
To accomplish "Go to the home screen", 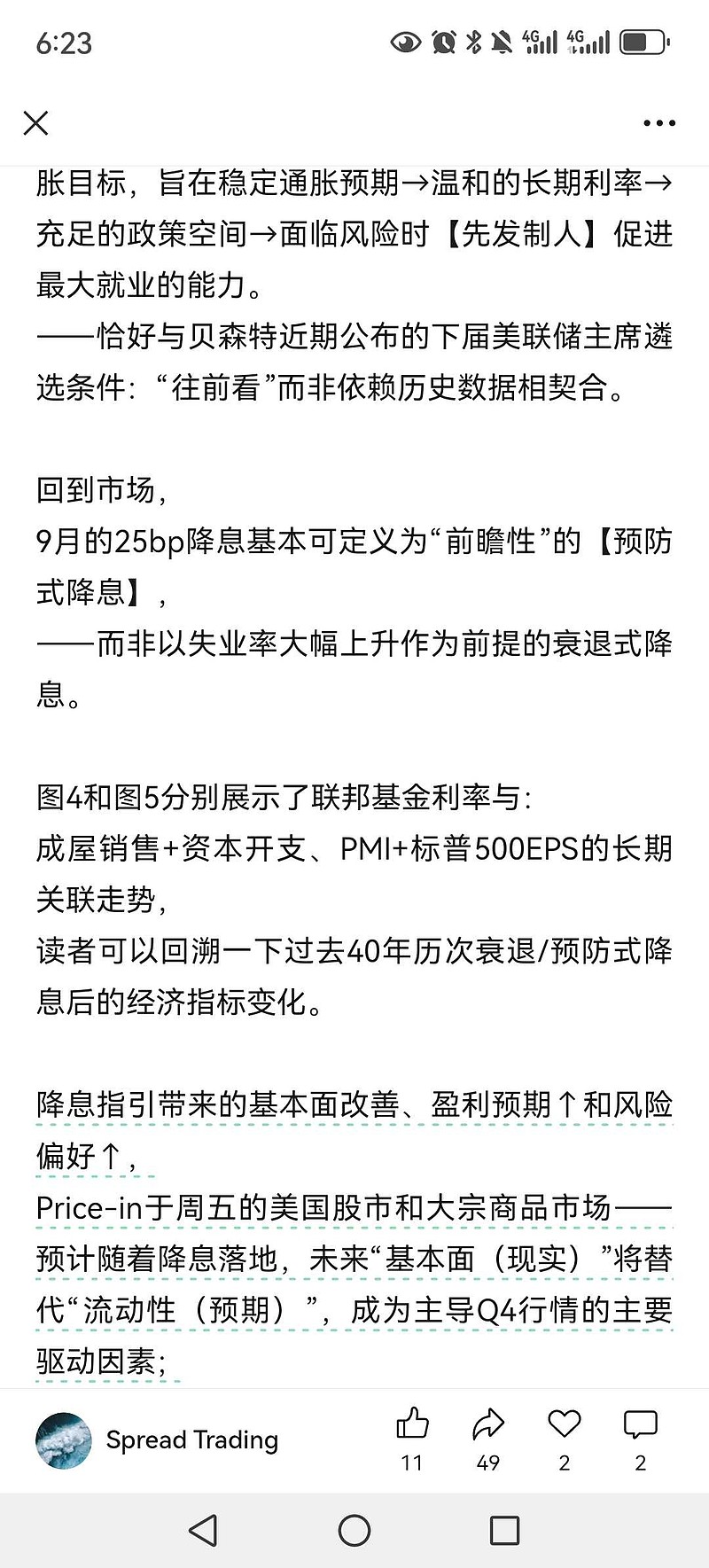I will (x=354, y=1530).
